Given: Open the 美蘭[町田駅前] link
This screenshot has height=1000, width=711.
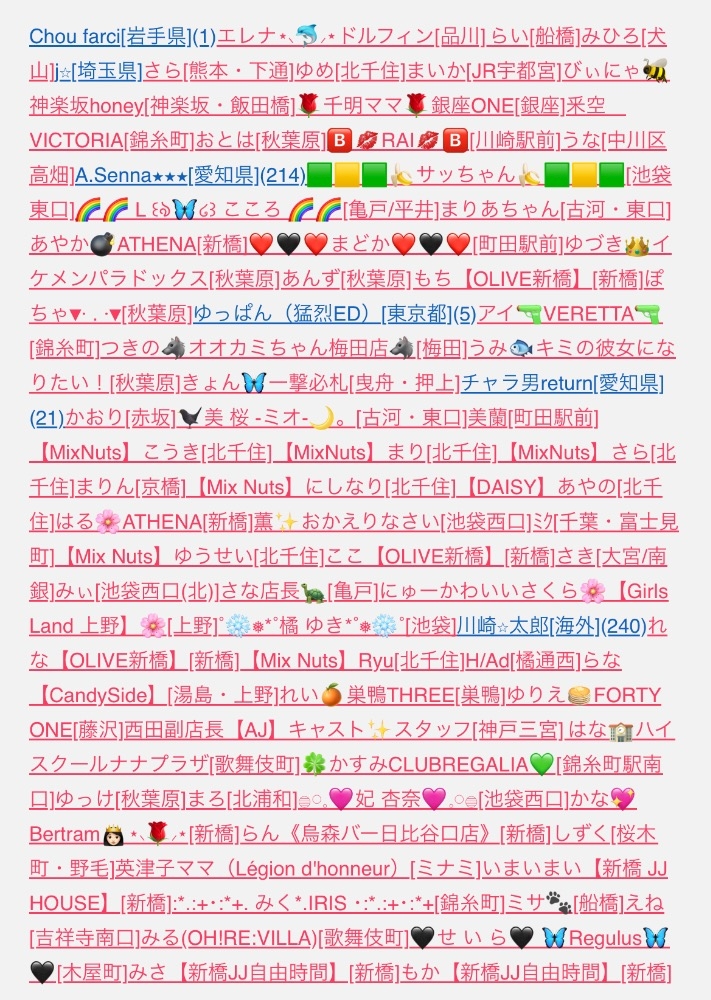Looking at the screenshot, I should [x=533, y=418].
